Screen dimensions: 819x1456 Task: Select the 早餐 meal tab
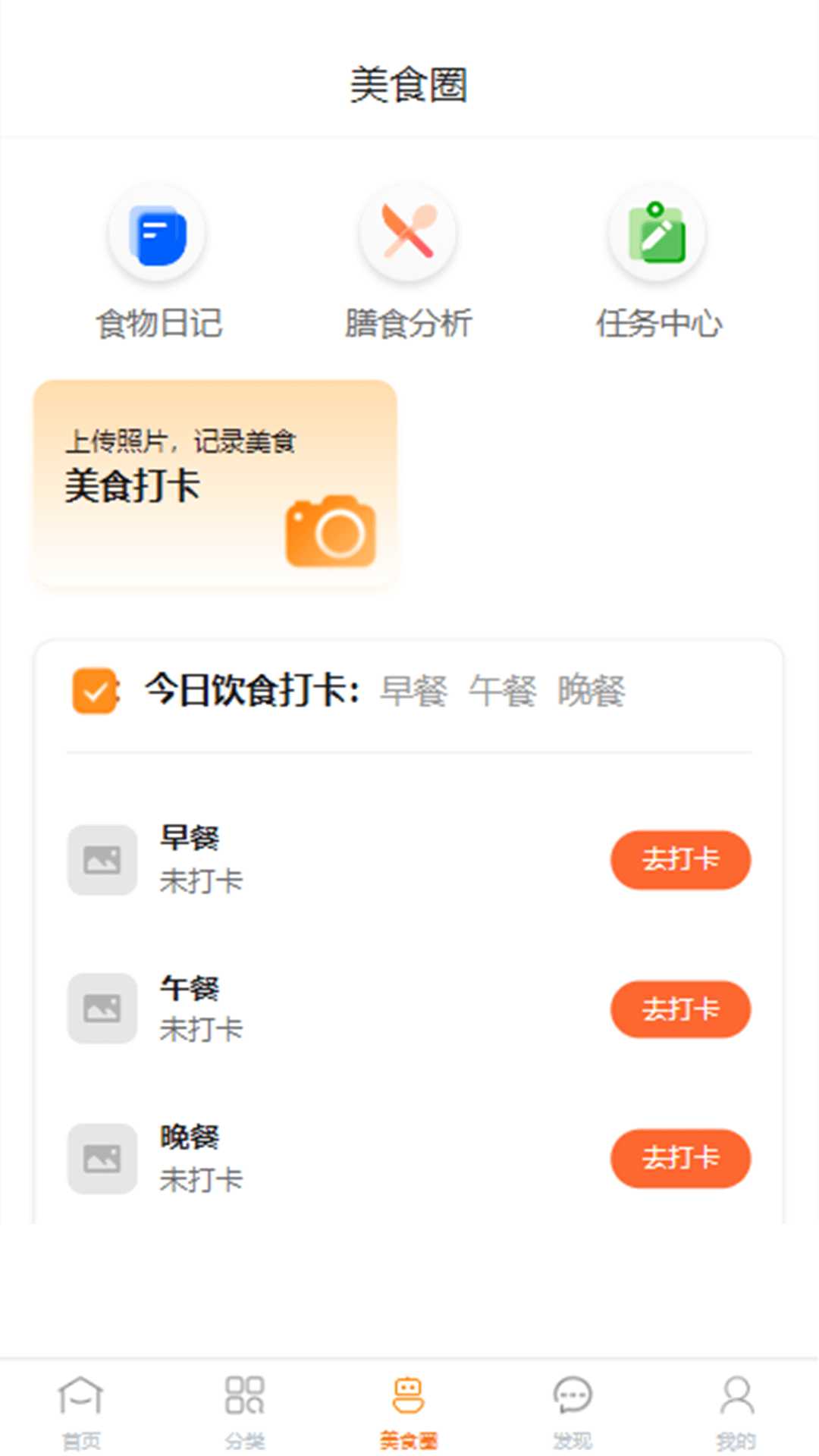tap(414, 692)
